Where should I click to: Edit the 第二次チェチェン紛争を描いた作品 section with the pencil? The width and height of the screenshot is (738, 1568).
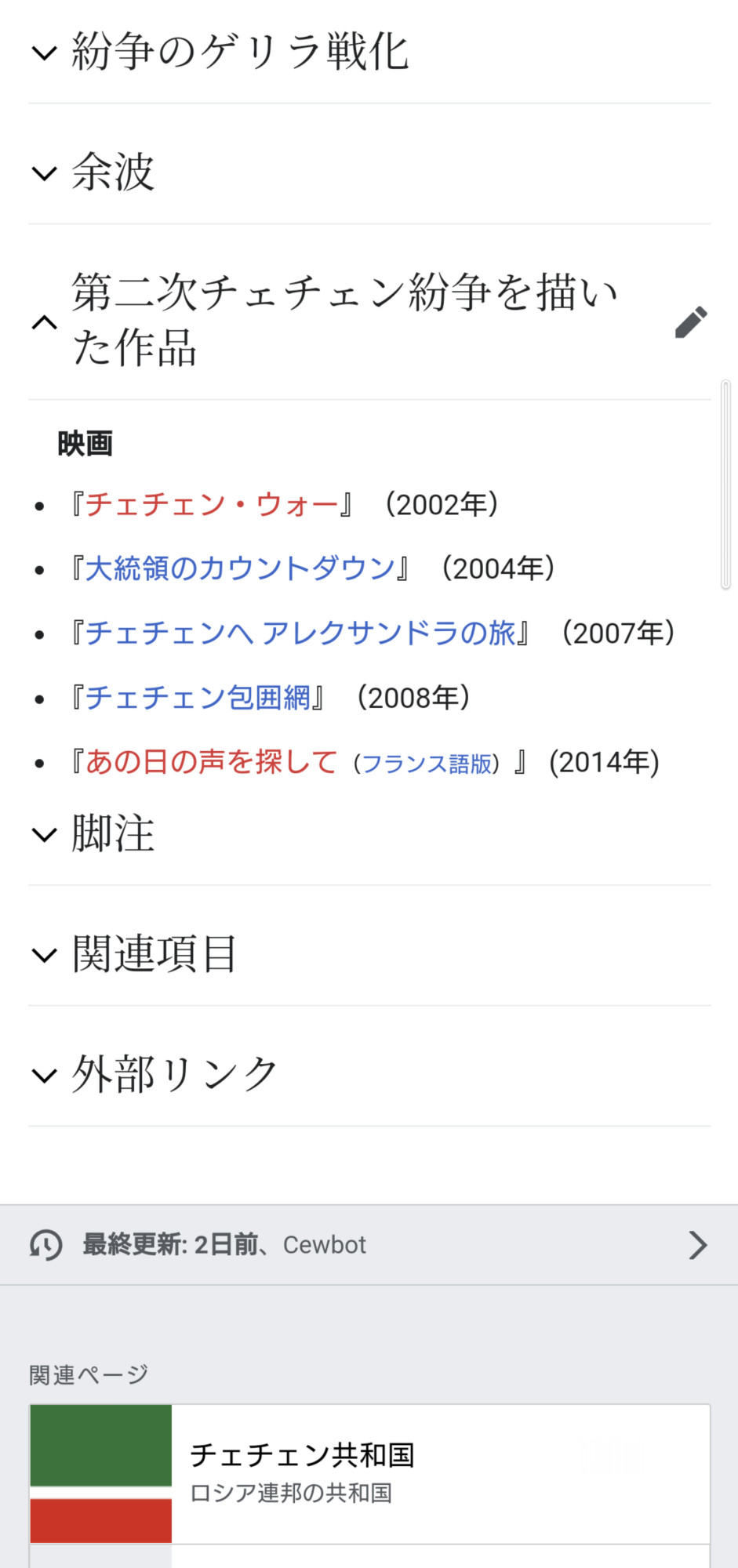(691, 322)
